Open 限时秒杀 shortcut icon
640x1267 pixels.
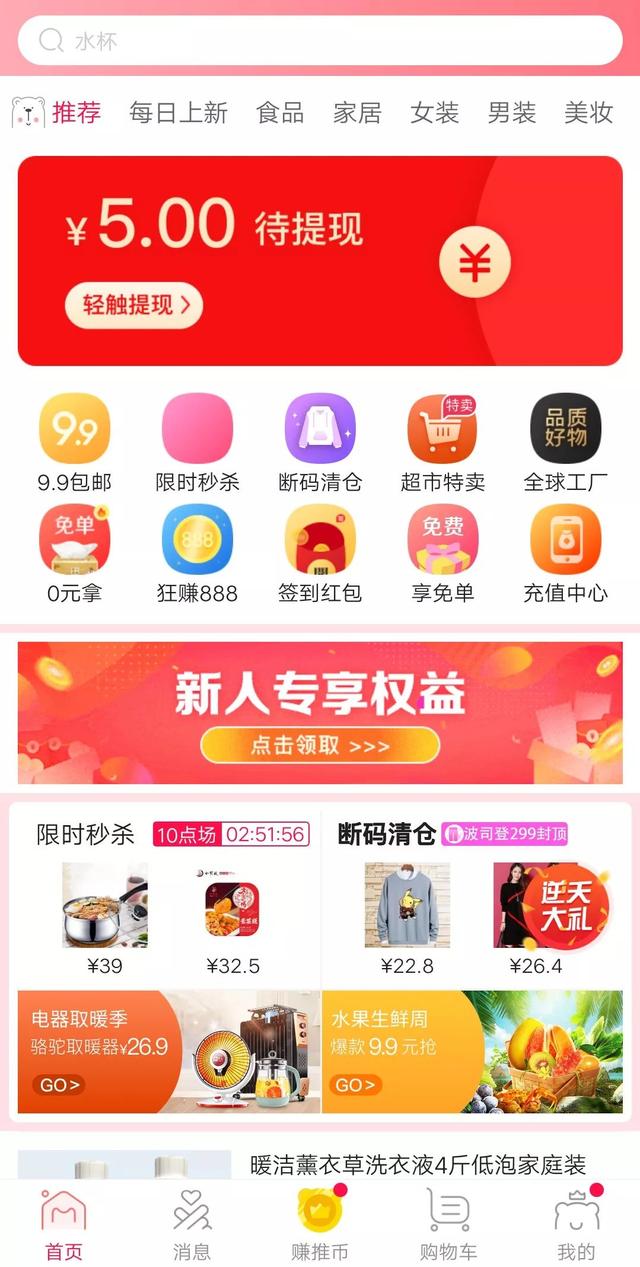click(x=197, y=441)
